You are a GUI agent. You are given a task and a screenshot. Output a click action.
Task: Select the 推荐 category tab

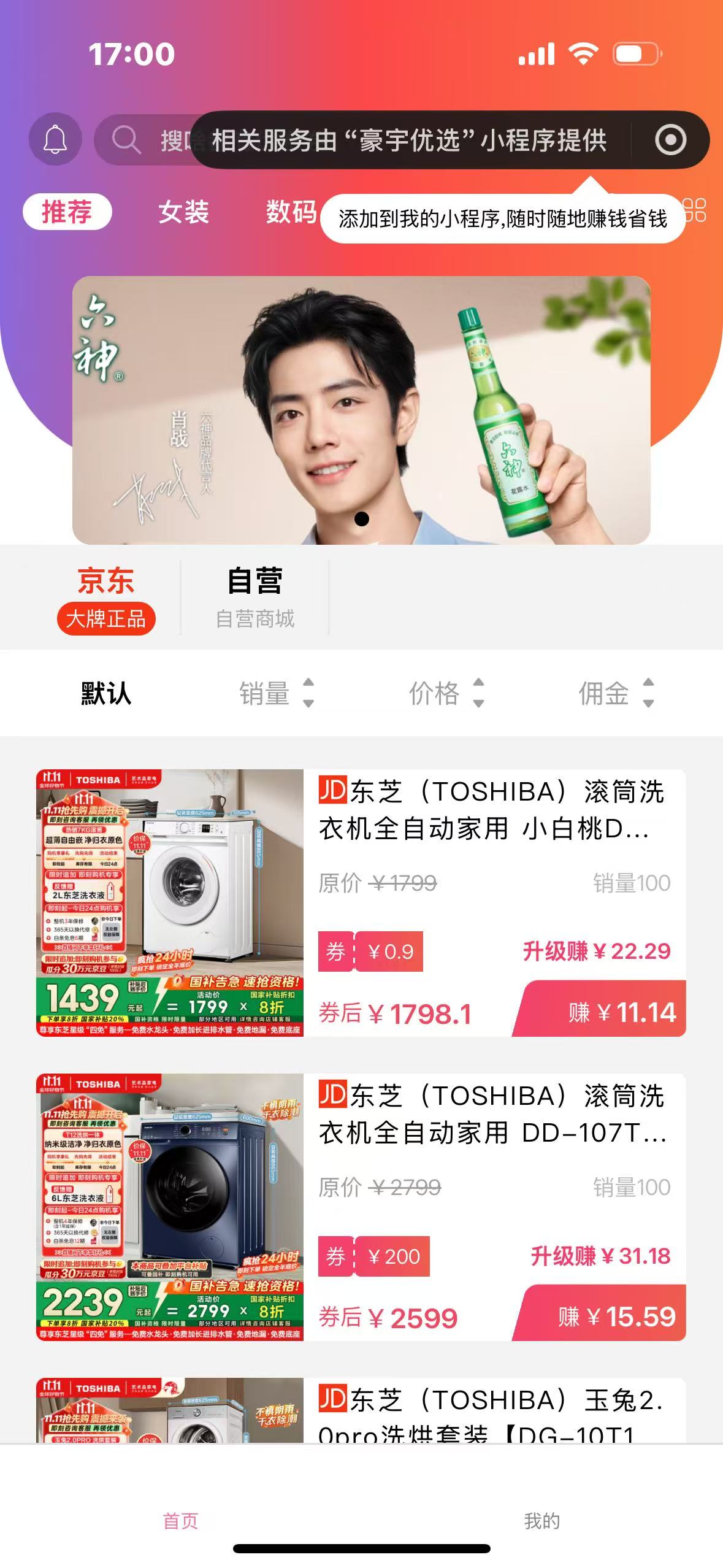67,212
